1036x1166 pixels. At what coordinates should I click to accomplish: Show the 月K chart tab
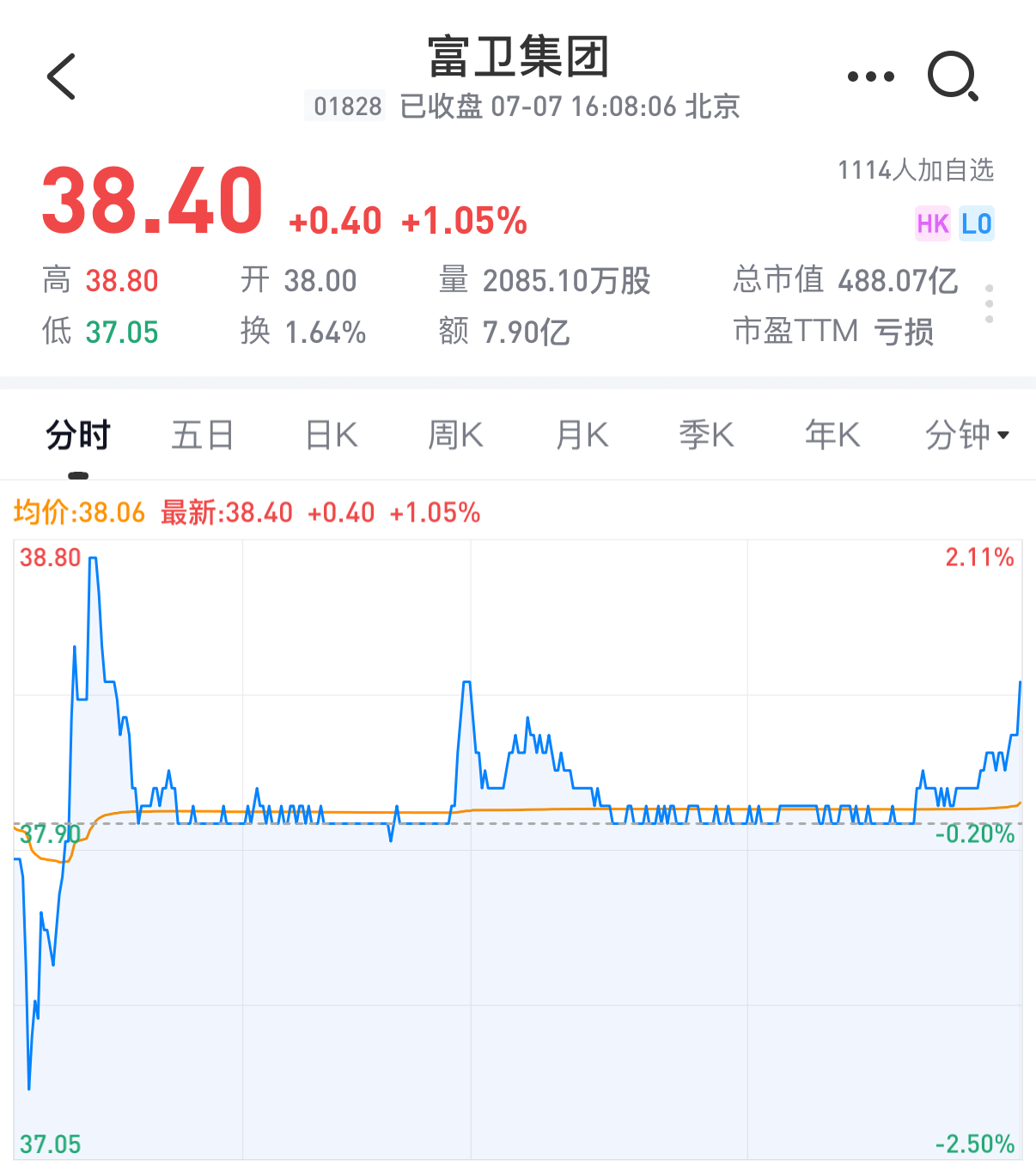[582, 435]
